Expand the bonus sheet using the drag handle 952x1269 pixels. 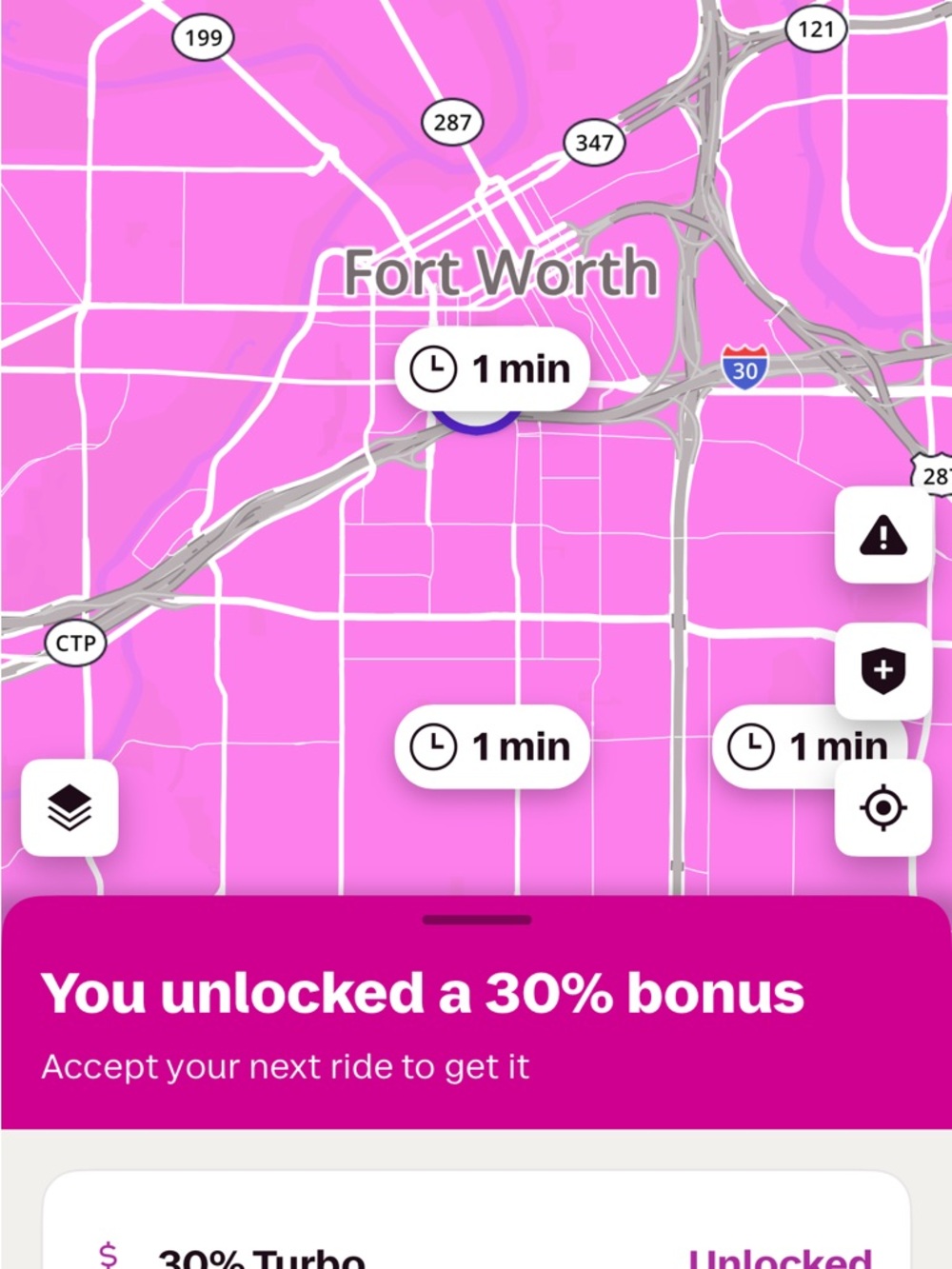coord(476,921)
